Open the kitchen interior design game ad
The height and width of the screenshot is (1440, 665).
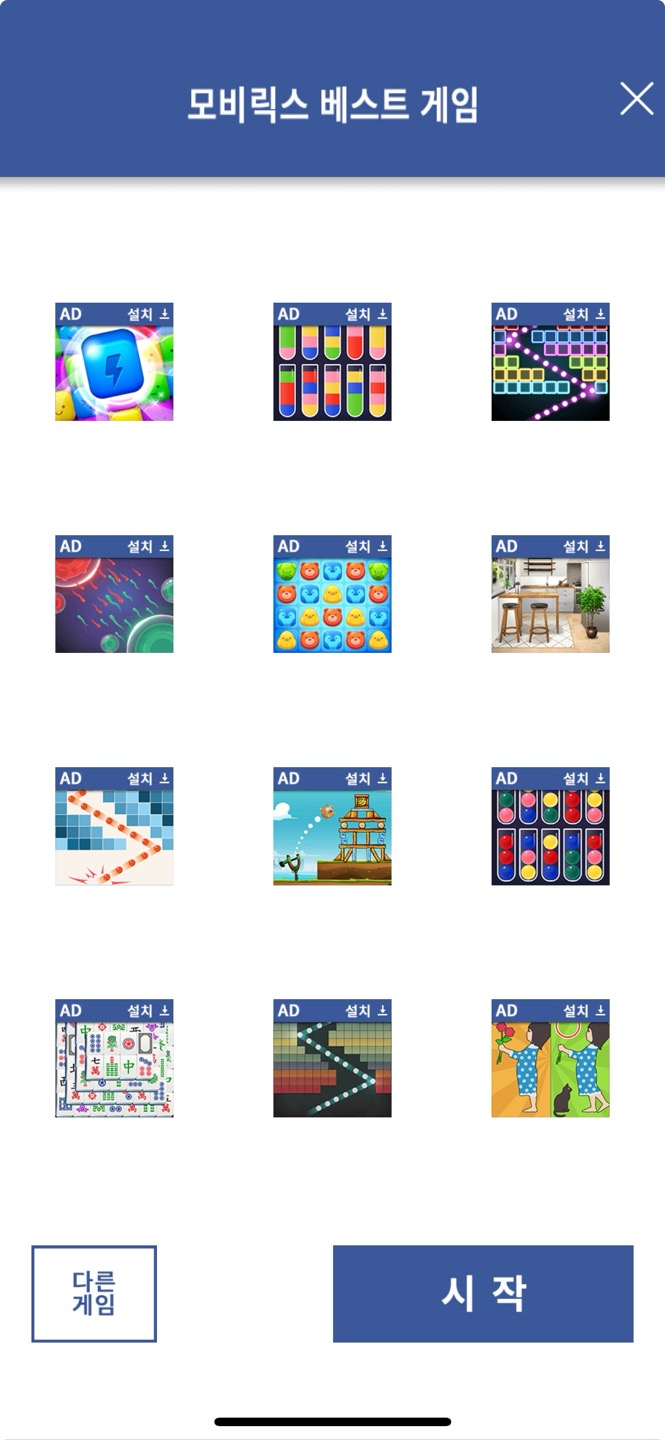coord(550,594)
